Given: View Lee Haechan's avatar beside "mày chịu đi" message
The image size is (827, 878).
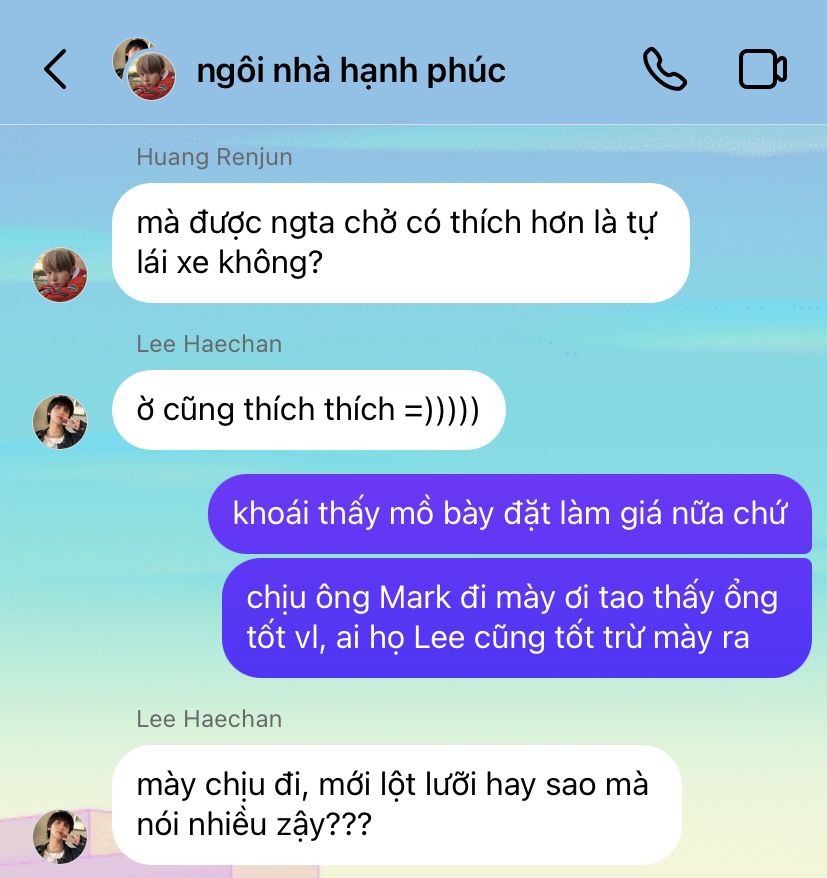Looking at the screenshot, I should (60, 836).
